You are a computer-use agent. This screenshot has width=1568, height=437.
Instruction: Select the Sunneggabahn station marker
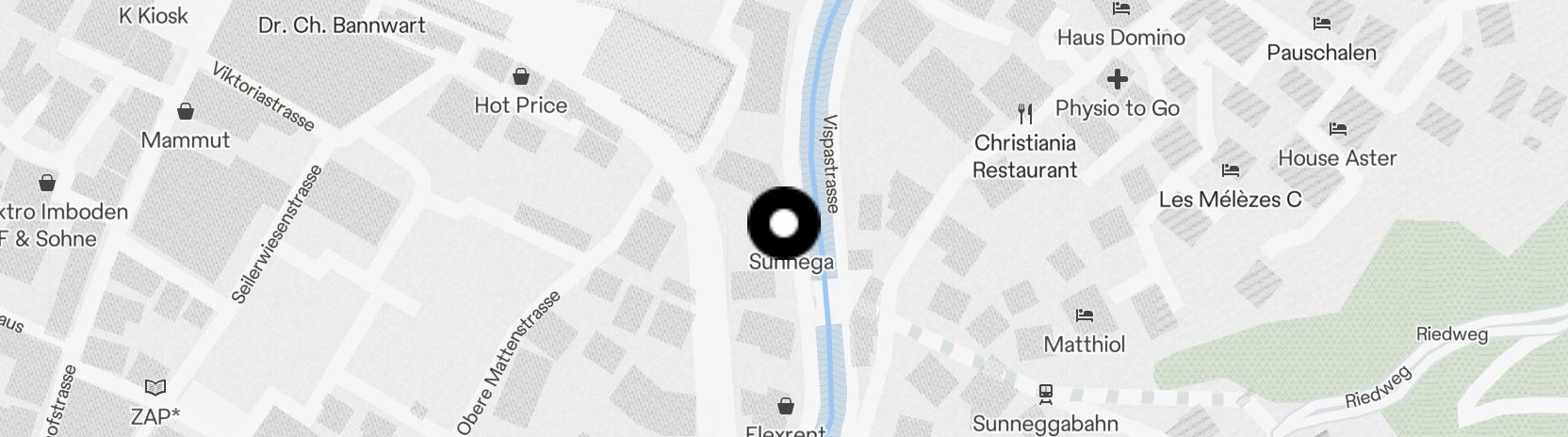(x=1045, y=393)
